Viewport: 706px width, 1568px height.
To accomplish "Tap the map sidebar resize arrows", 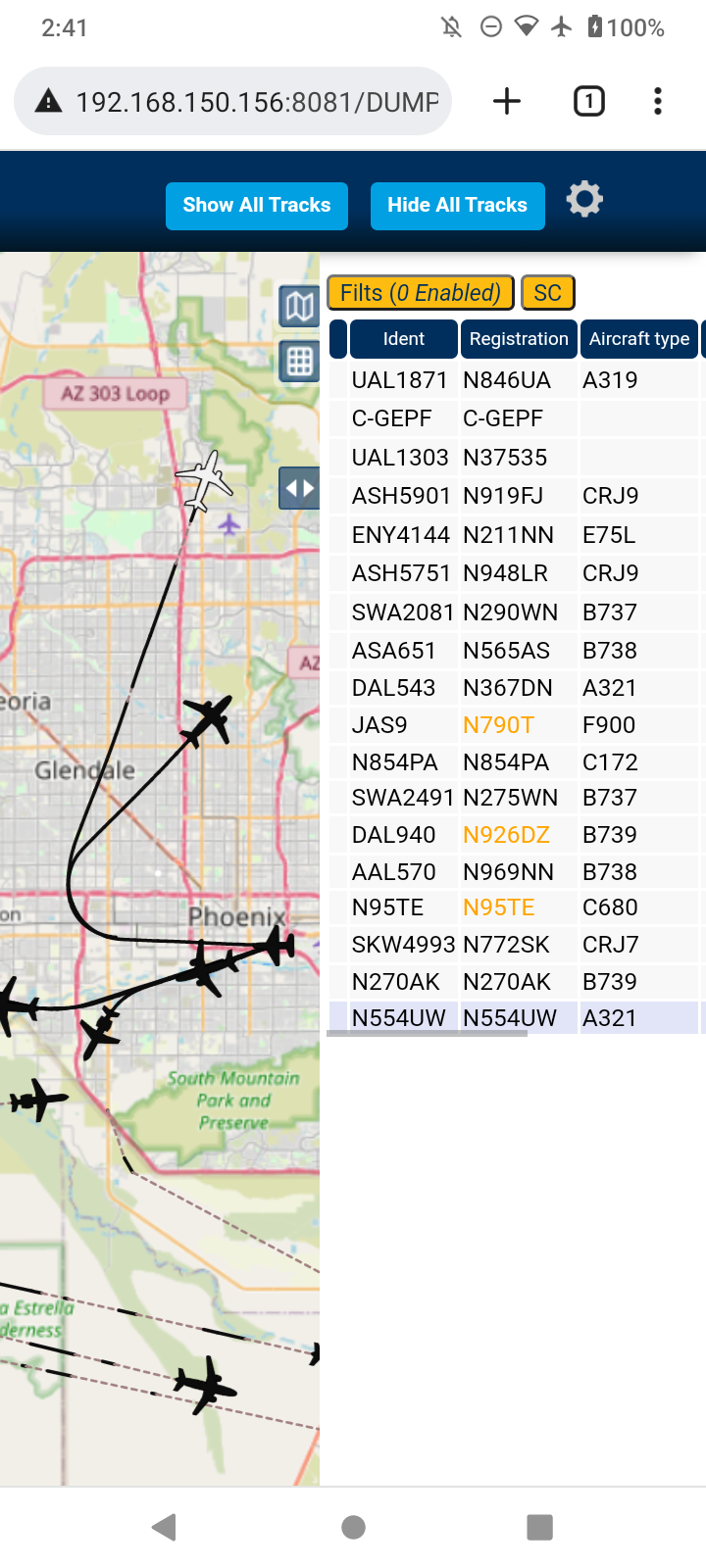I will [299, 488].
